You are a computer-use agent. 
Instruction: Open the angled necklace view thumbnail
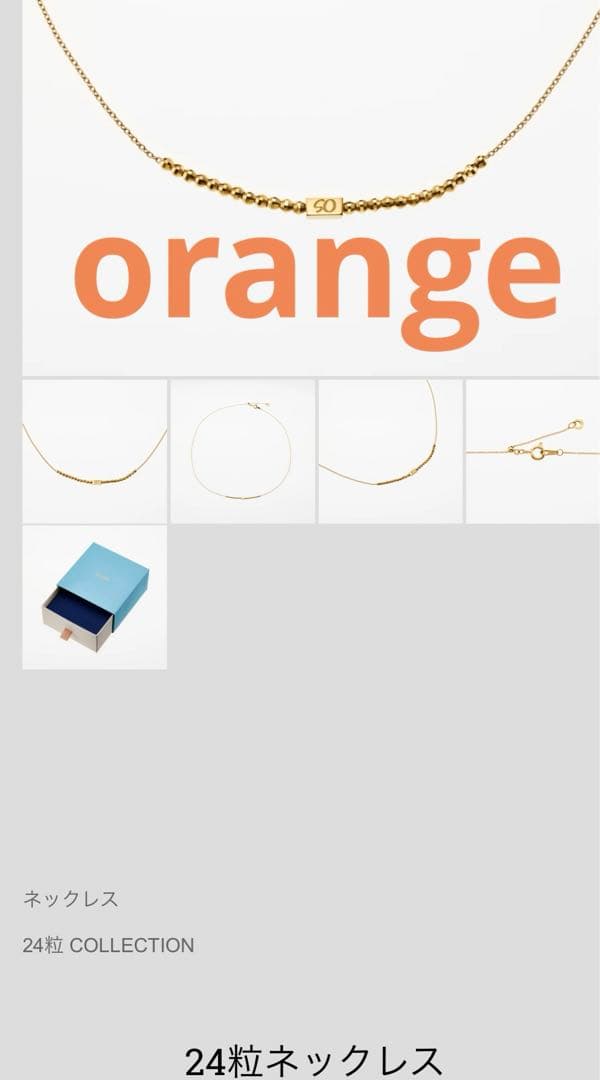pos(390,451)
